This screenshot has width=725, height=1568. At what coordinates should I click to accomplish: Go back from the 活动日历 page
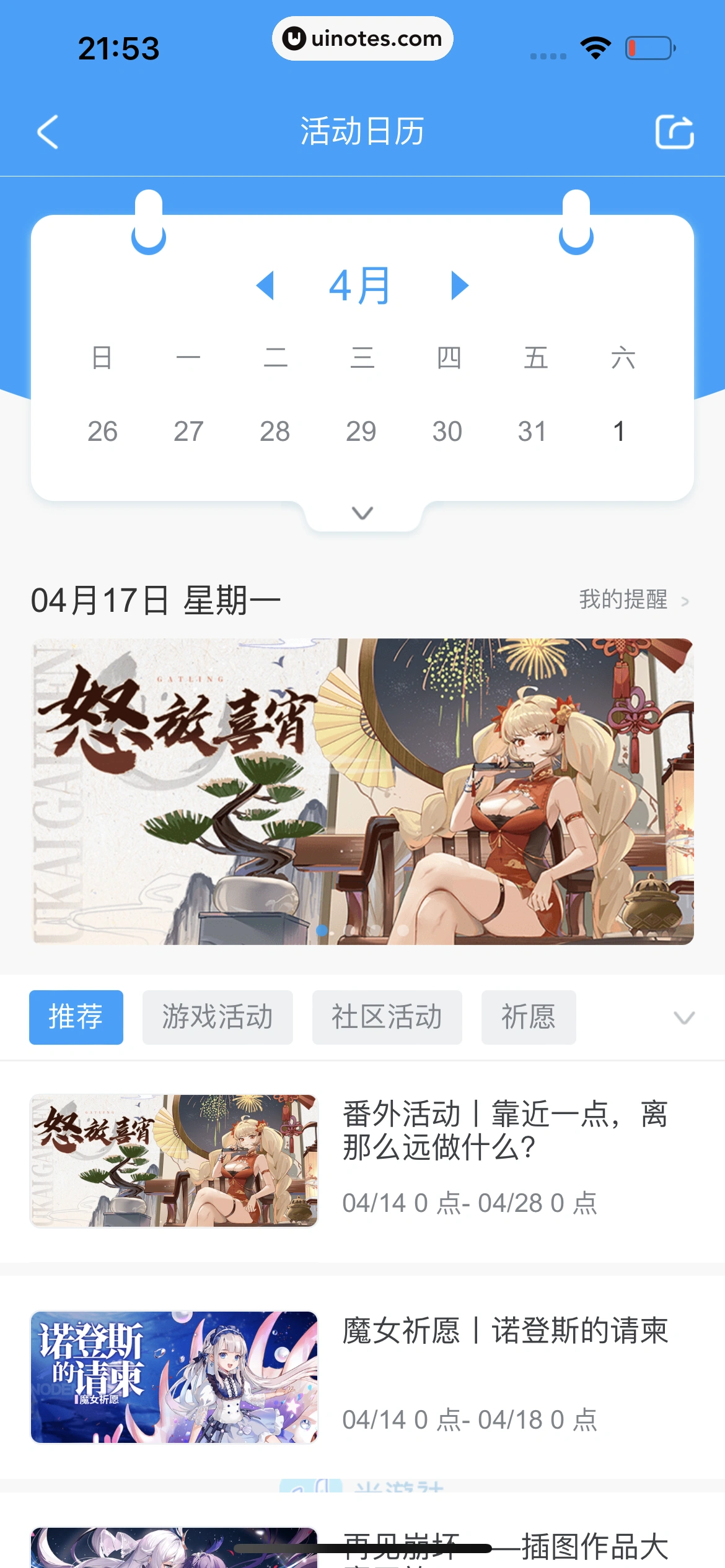pos(48,131)
